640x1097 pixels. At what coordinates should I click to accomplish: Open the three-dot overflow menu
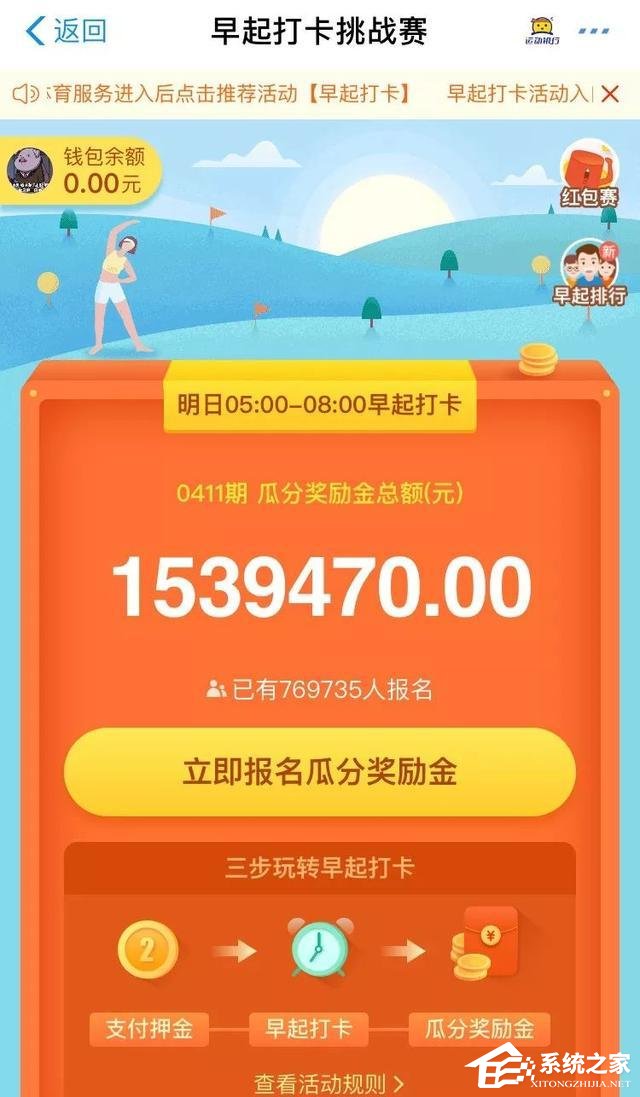(595, 31)
